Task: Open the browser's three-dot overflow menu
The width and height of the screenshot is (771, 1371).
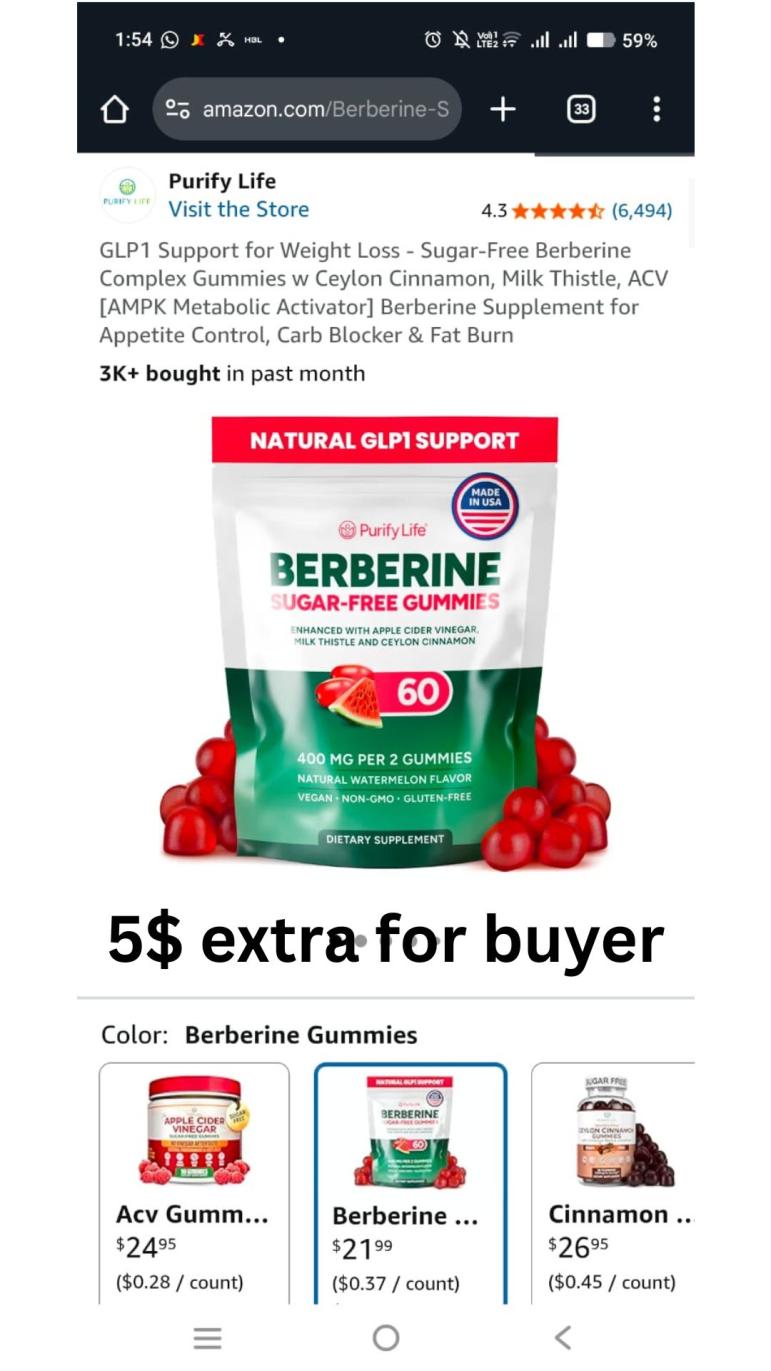Action: [x=656, y=109]
